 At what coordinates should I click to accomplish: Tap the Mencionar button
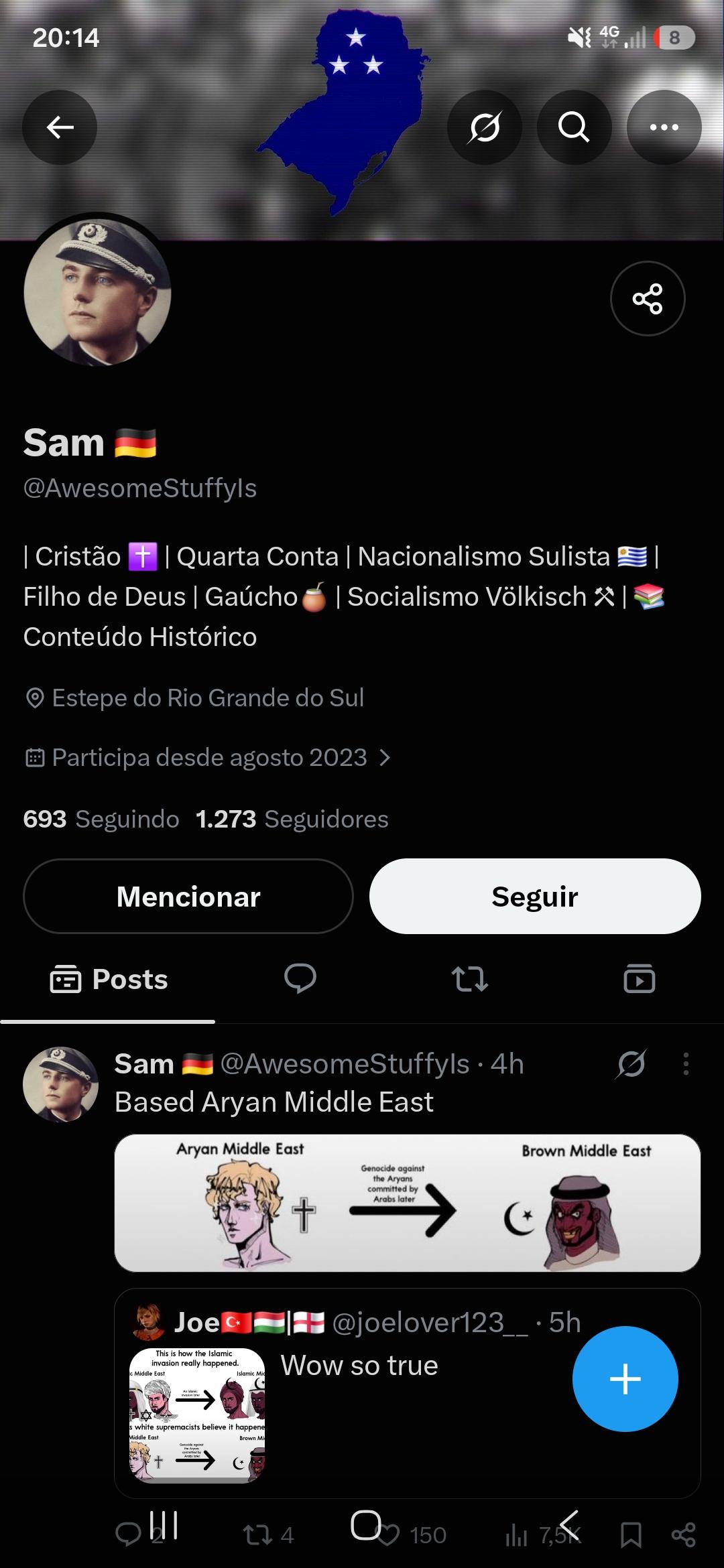(188, 896)
